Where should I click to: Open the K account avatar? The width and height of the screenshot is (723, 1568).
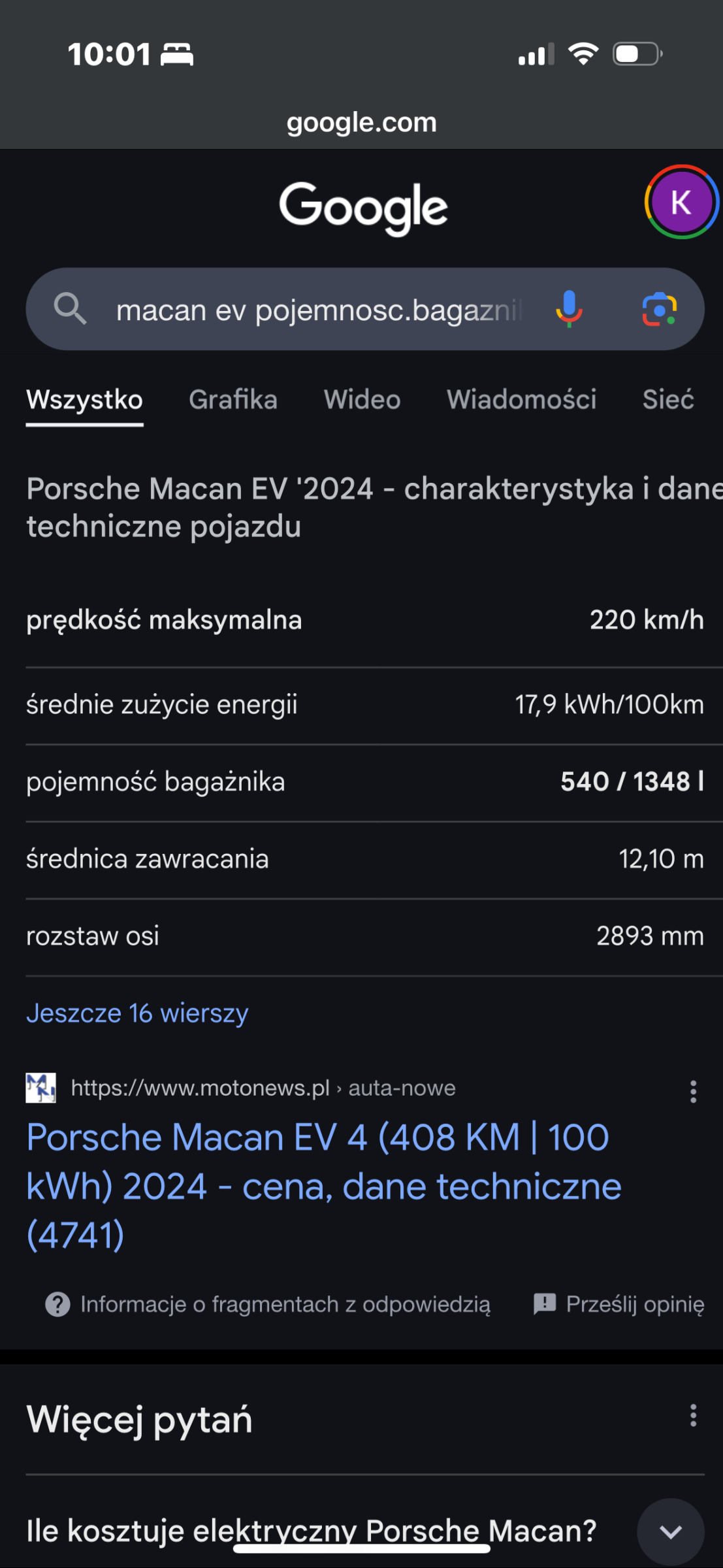[x=681, y=202]
